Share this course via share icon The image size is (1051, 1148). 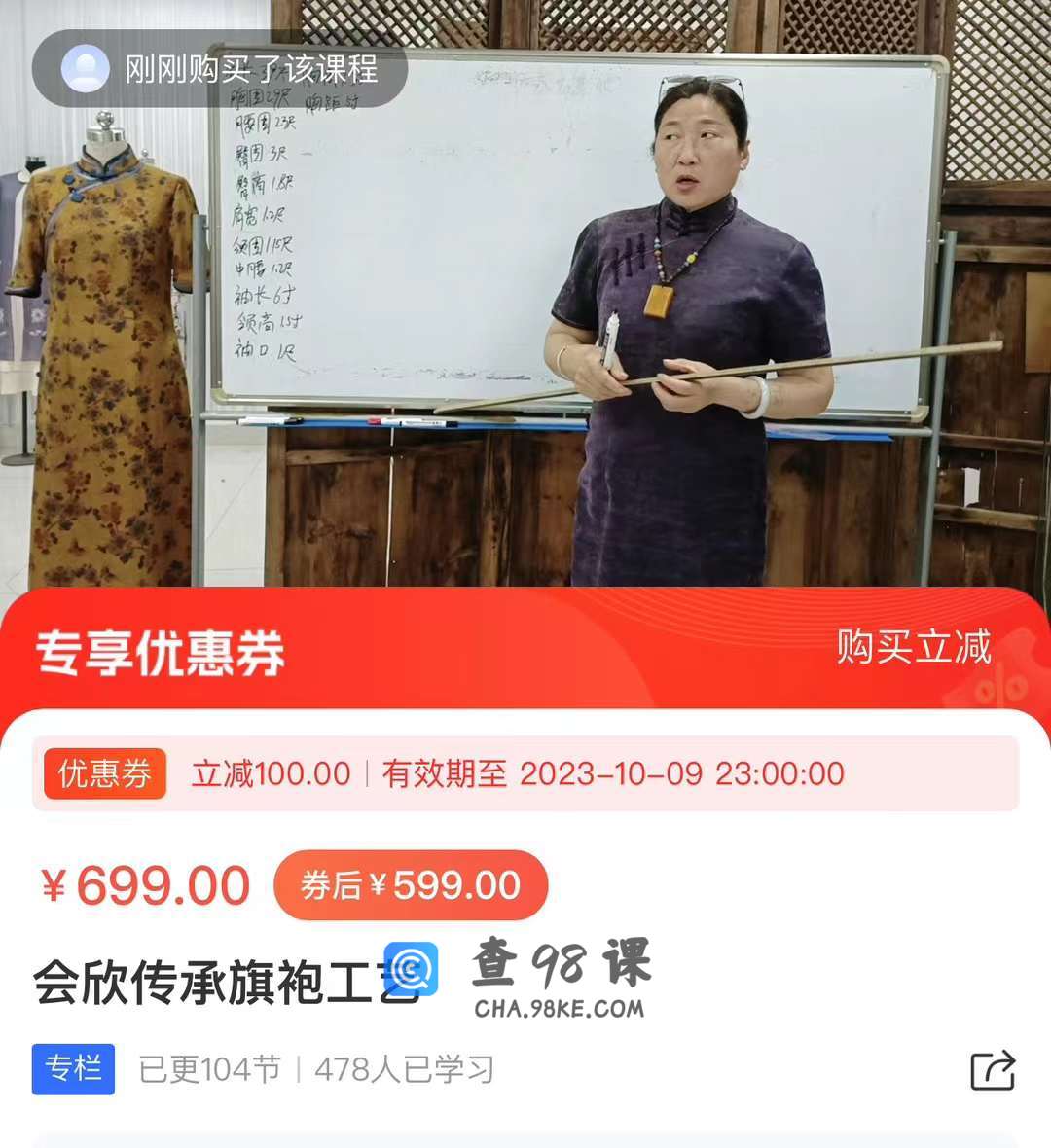tap(993, 1070)
